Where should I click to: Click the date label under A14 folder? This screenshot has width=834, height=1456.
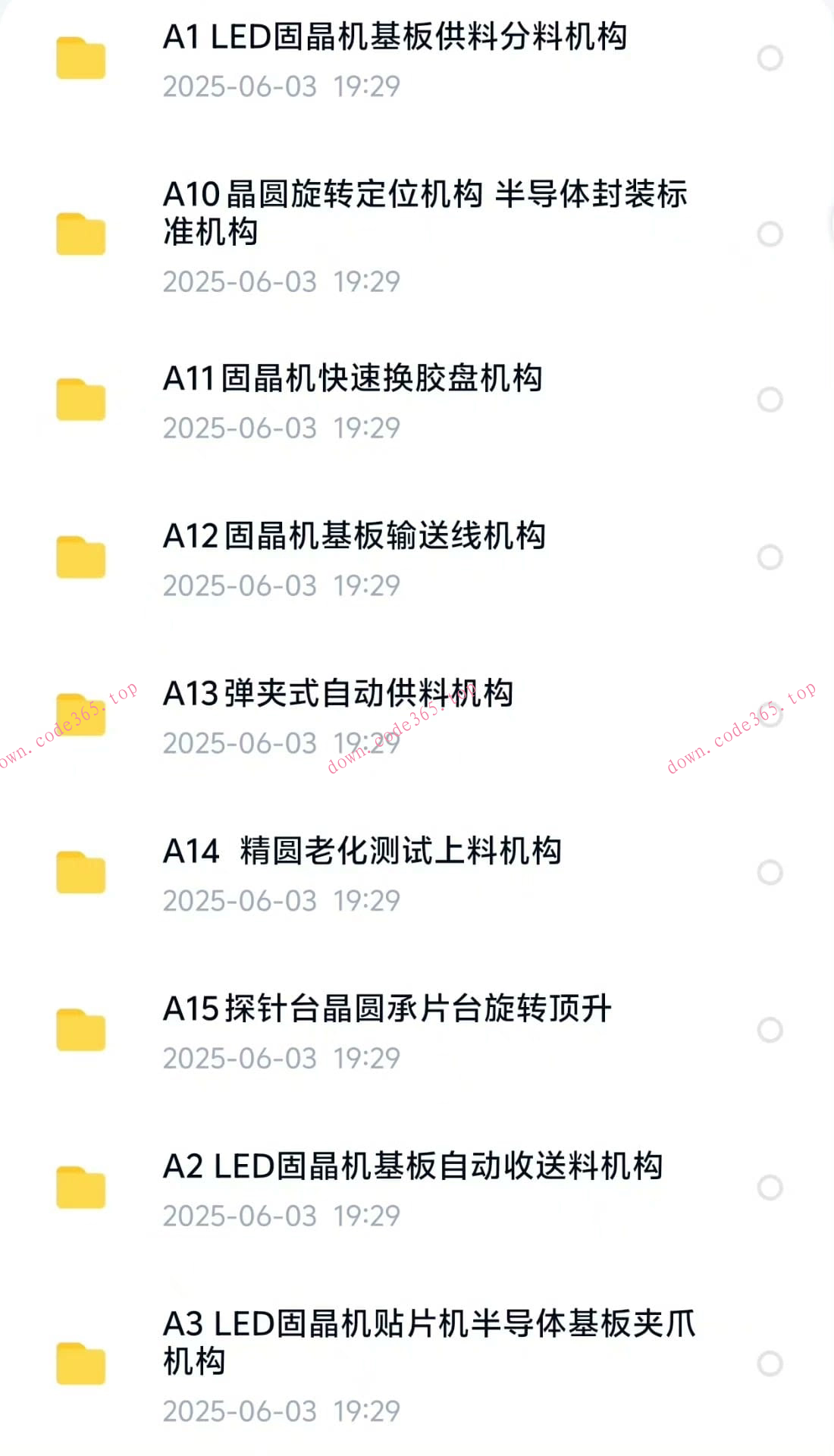[x=282, y=901]
